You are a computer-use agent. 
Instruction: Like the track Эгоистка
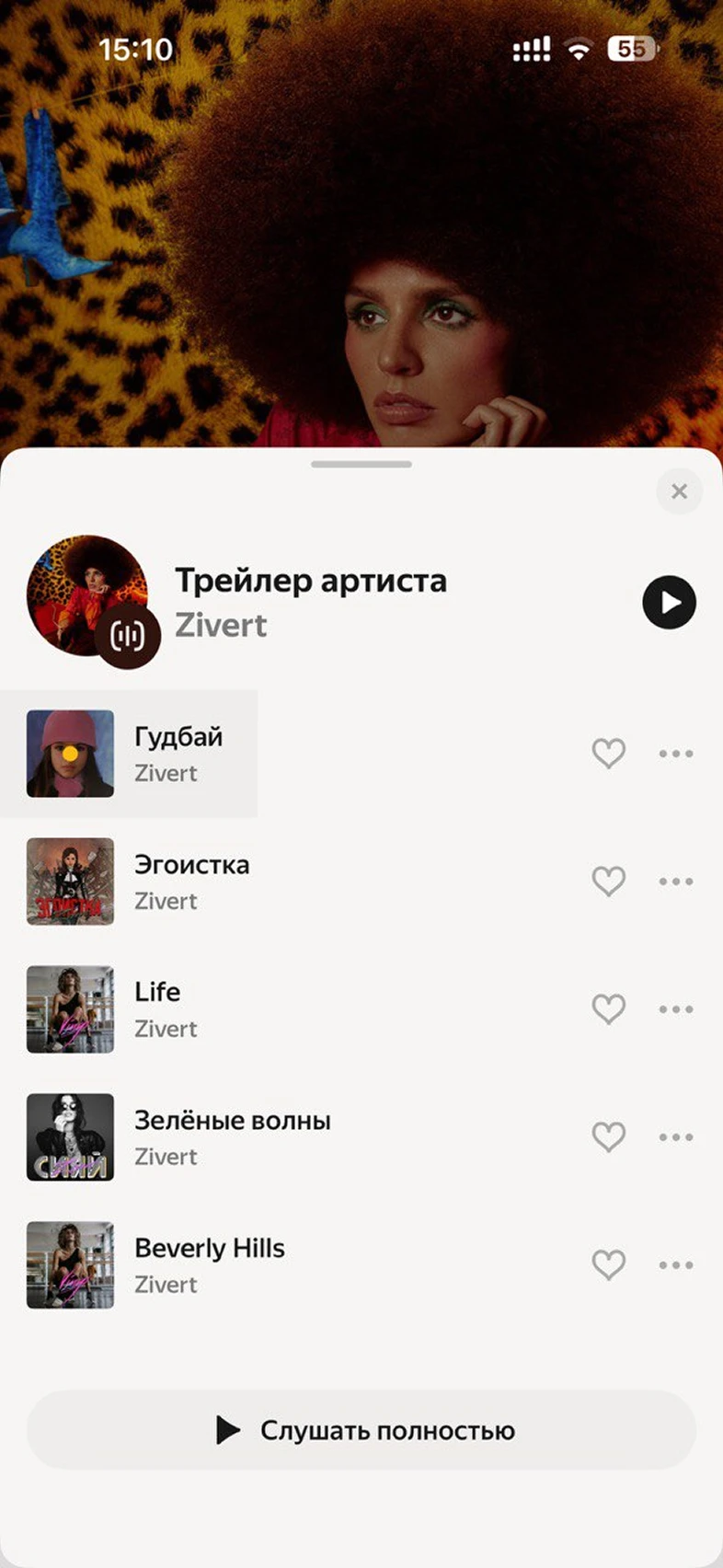tap(608, 881)
